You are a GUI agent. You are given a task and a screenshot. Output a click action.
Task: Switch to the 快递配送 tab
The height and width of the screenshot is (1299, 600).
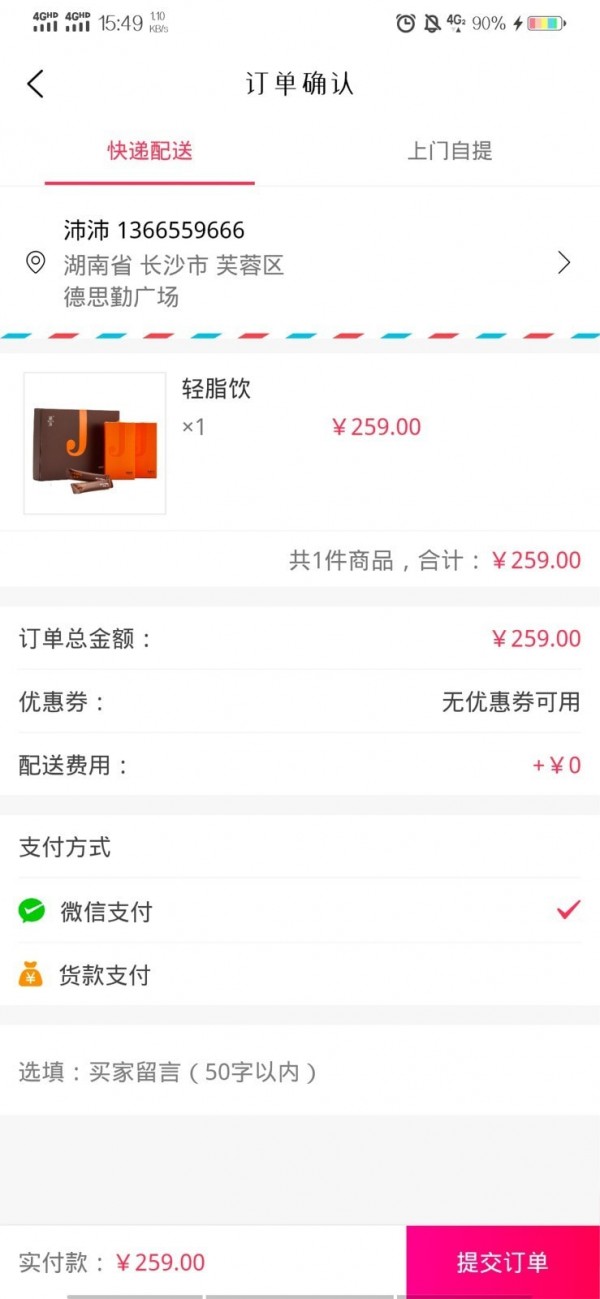coord(150,152)
